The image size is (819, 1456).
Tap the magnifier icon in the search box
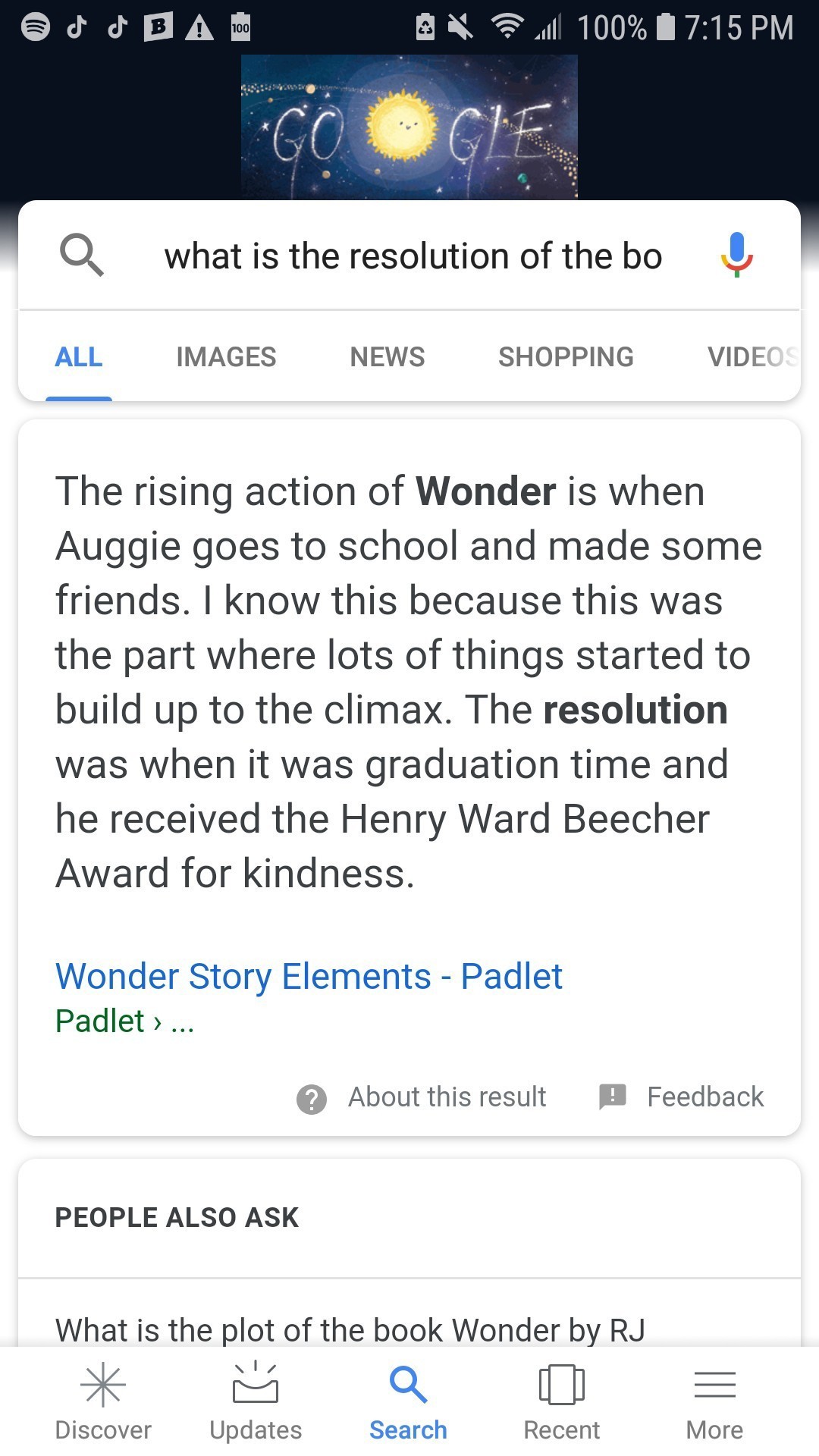[x=81, y=255]
